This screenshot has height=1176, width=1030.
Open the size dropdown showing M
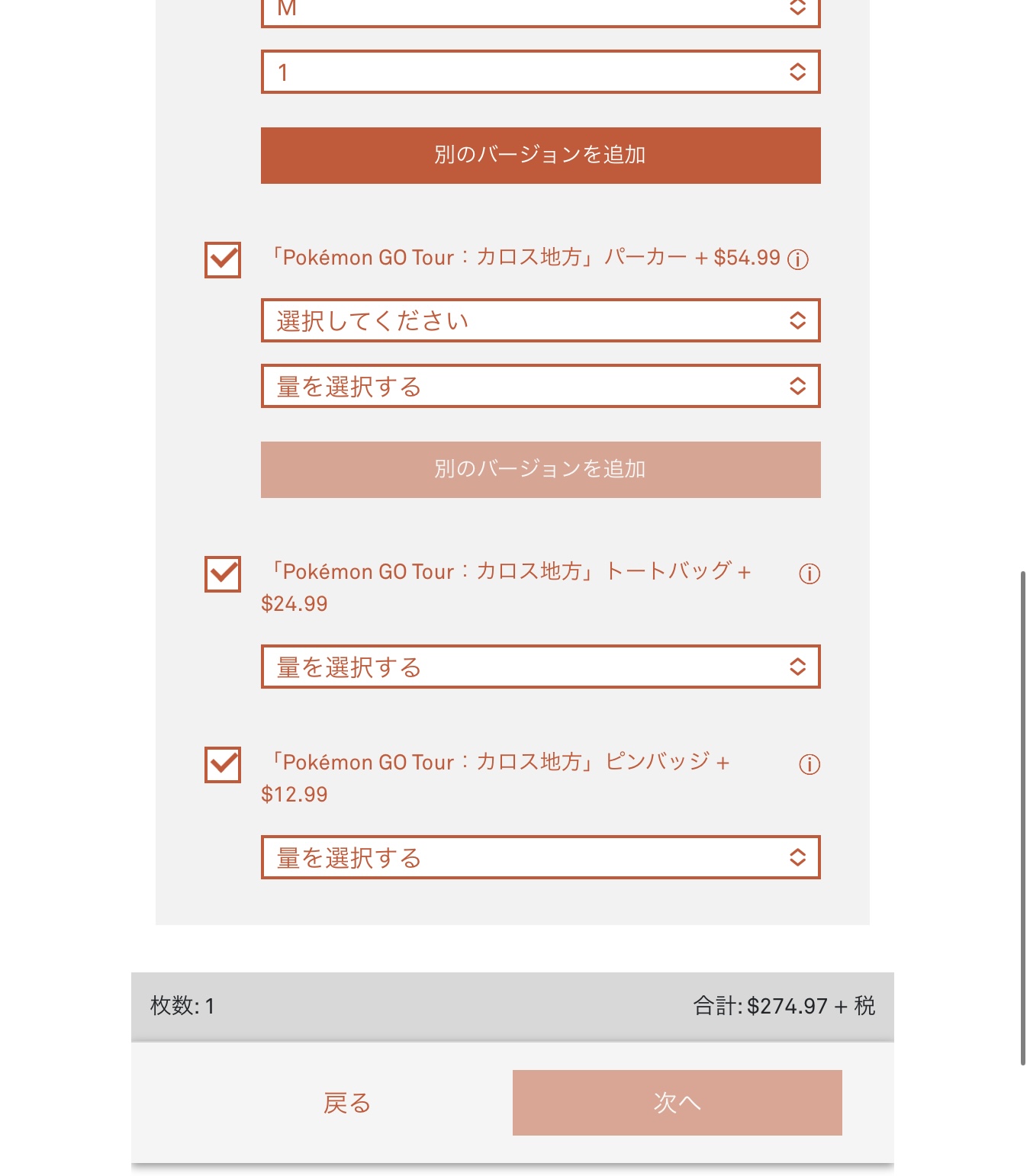pos(540,11)
